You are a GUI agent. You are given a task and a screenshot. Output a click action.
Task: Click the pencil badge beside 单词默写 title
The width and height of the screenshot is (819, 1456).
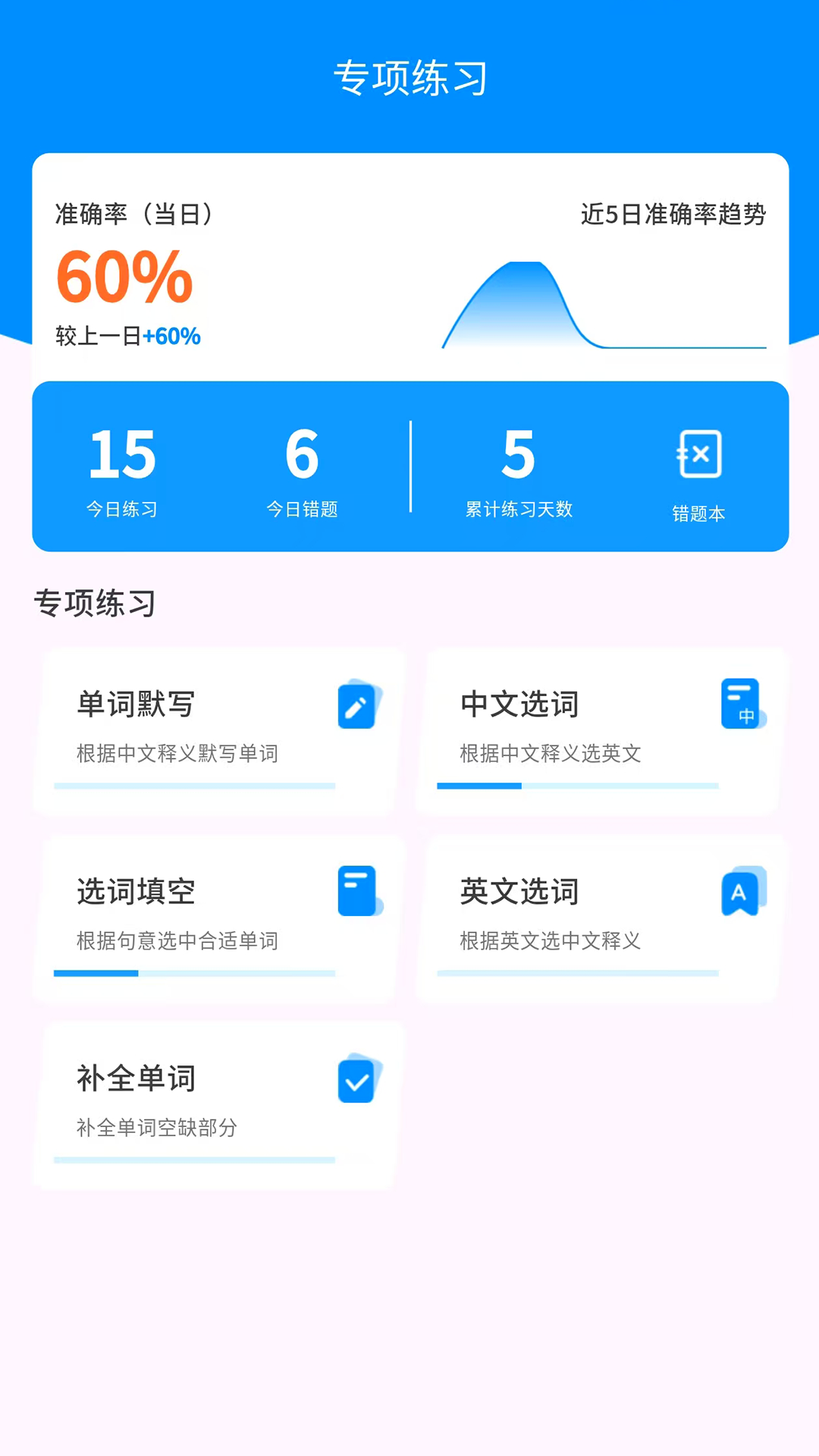click(358, 704)
